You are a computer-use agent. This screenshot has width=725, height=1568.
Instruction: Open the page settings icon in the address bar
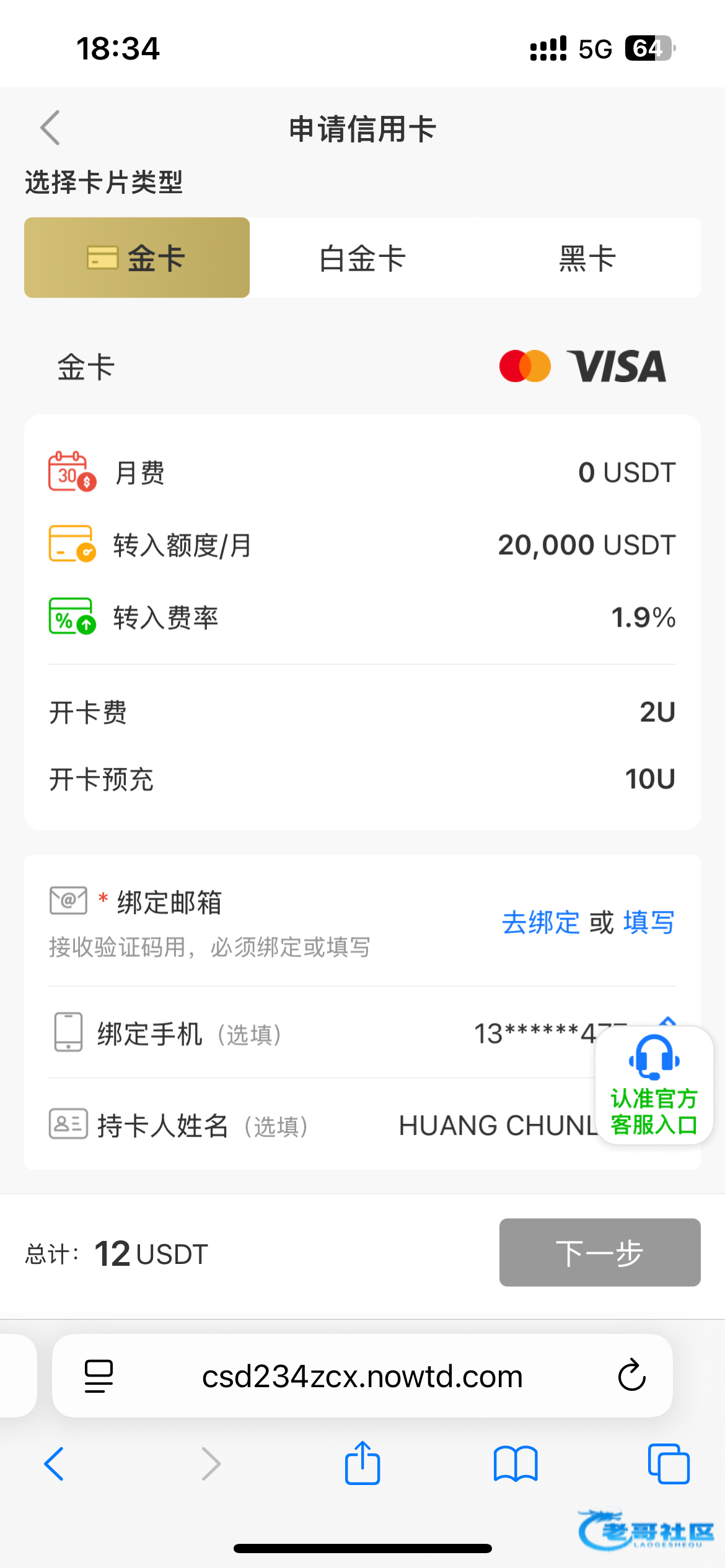(x=99, y=1376)
